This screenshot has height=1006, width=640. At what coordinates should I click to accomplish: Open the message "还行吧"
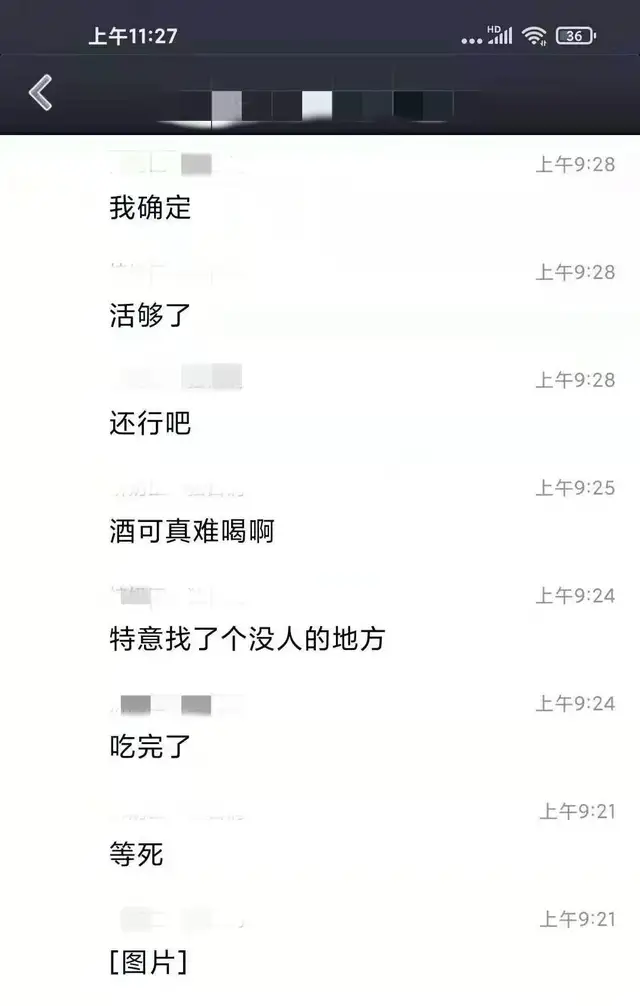[x=150, y=424]
